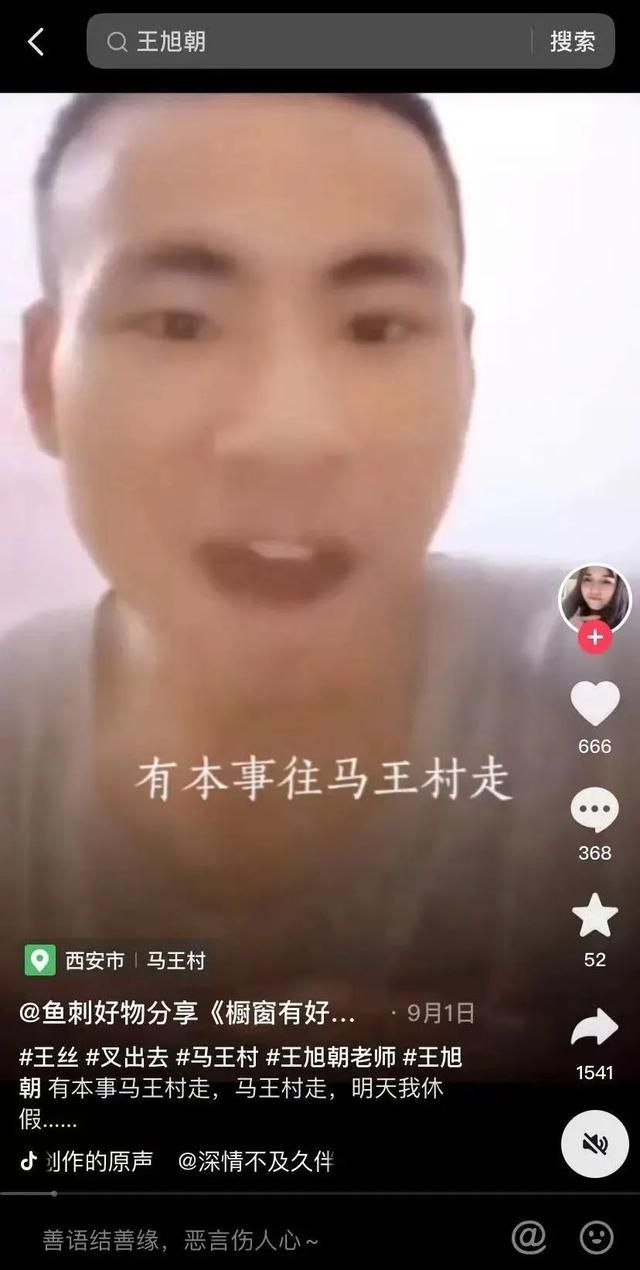640x1270 pixels.
Task: Follow the creator with the red plus
Action: [595, 637]
